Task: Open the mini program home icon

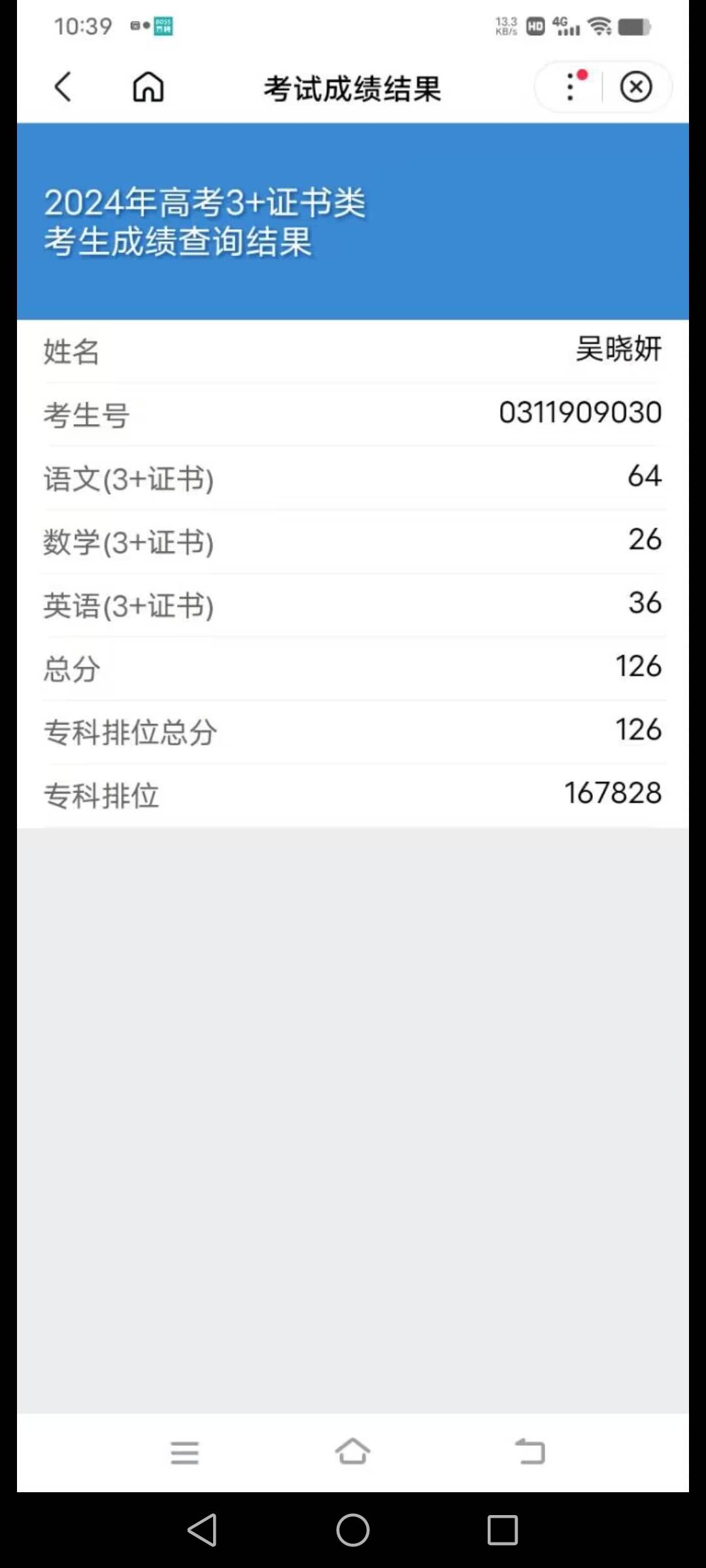Action: pos(148,87)
